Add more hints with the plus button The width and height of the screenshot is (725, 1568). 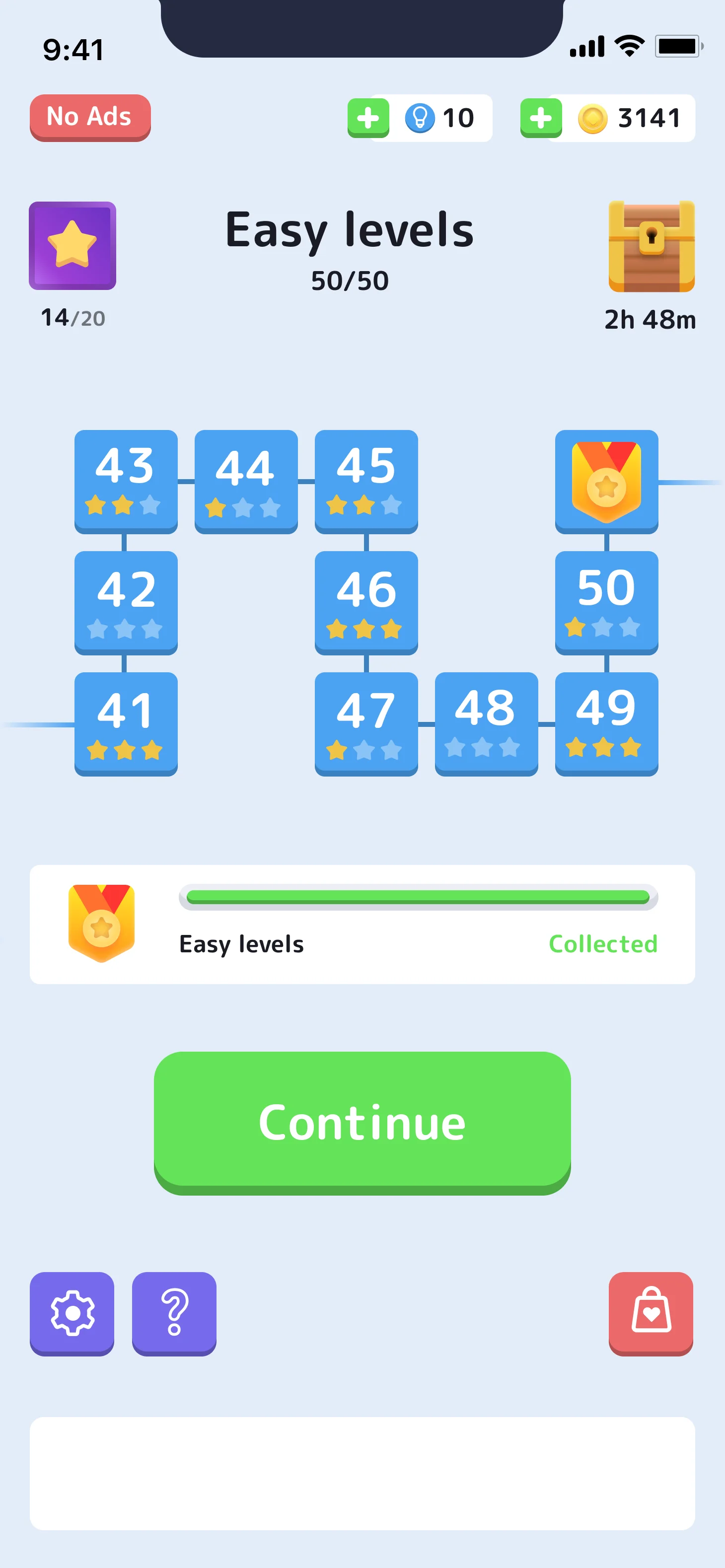(367, 118)
